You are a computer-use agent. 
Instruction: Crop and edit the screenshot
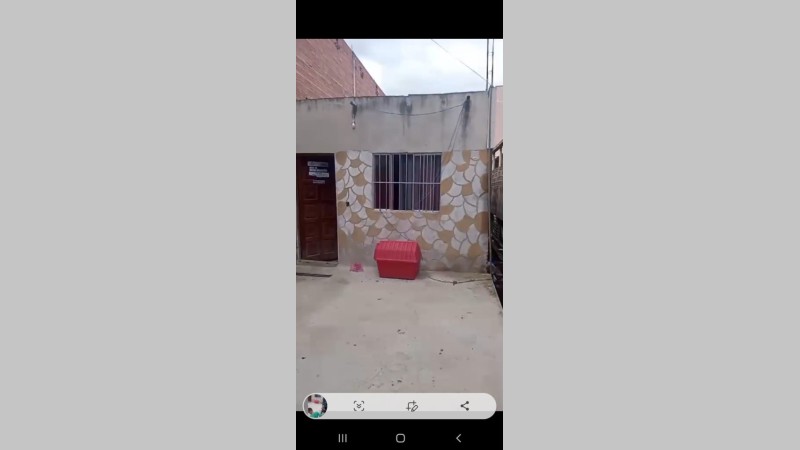[x=412, y=406]
